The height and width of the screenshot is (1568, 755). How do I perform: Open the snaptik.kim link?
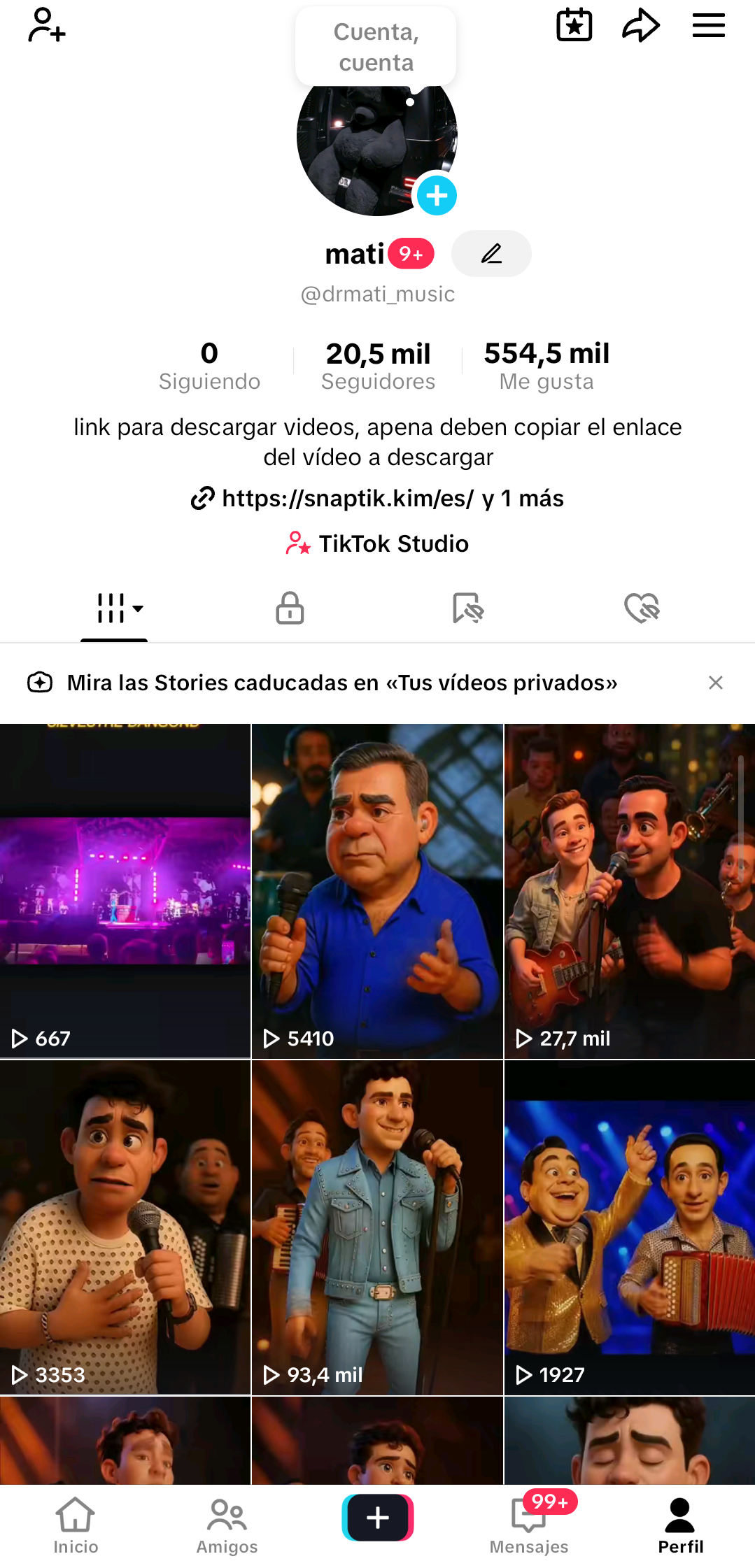coord(347,499)
